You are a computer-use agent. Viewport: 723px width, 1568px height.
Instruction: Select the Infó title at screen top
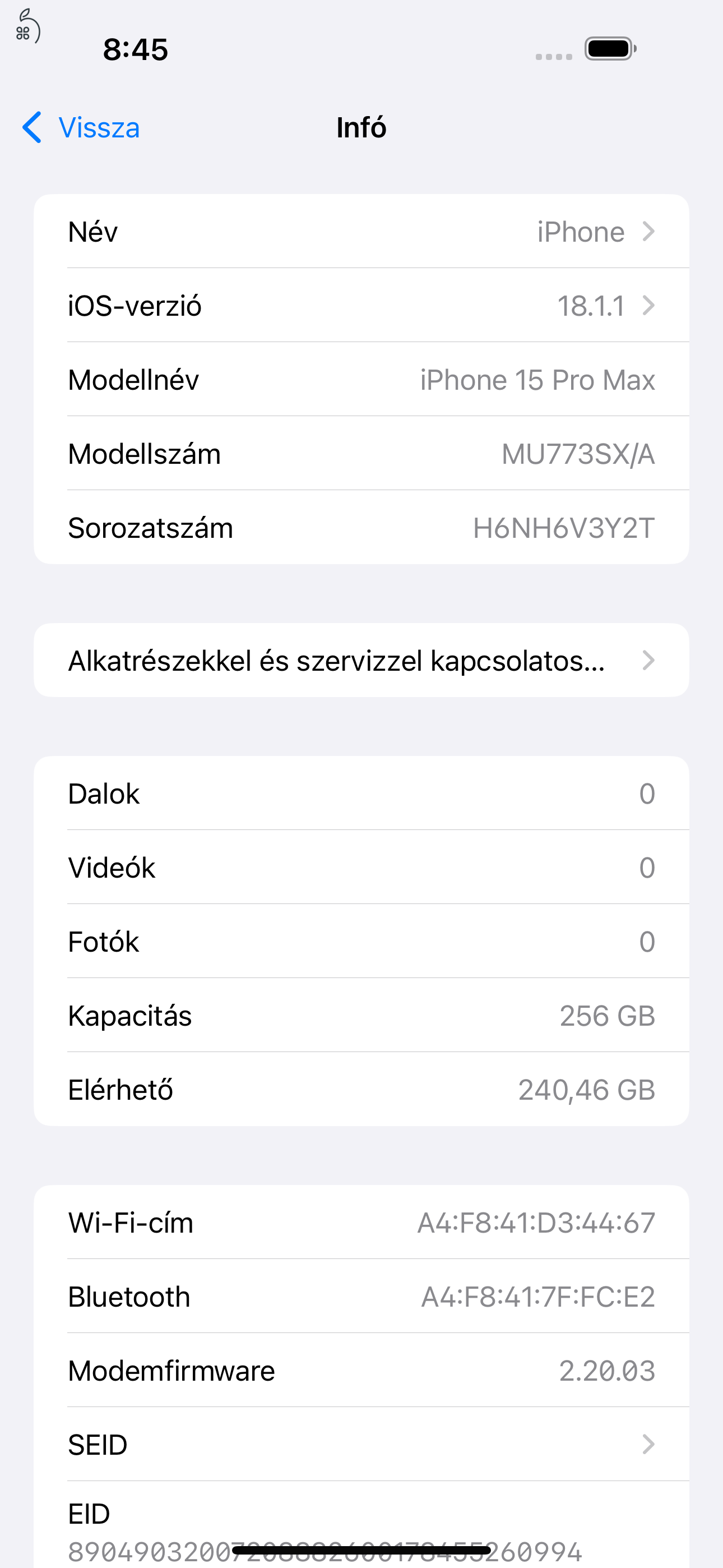361,127
